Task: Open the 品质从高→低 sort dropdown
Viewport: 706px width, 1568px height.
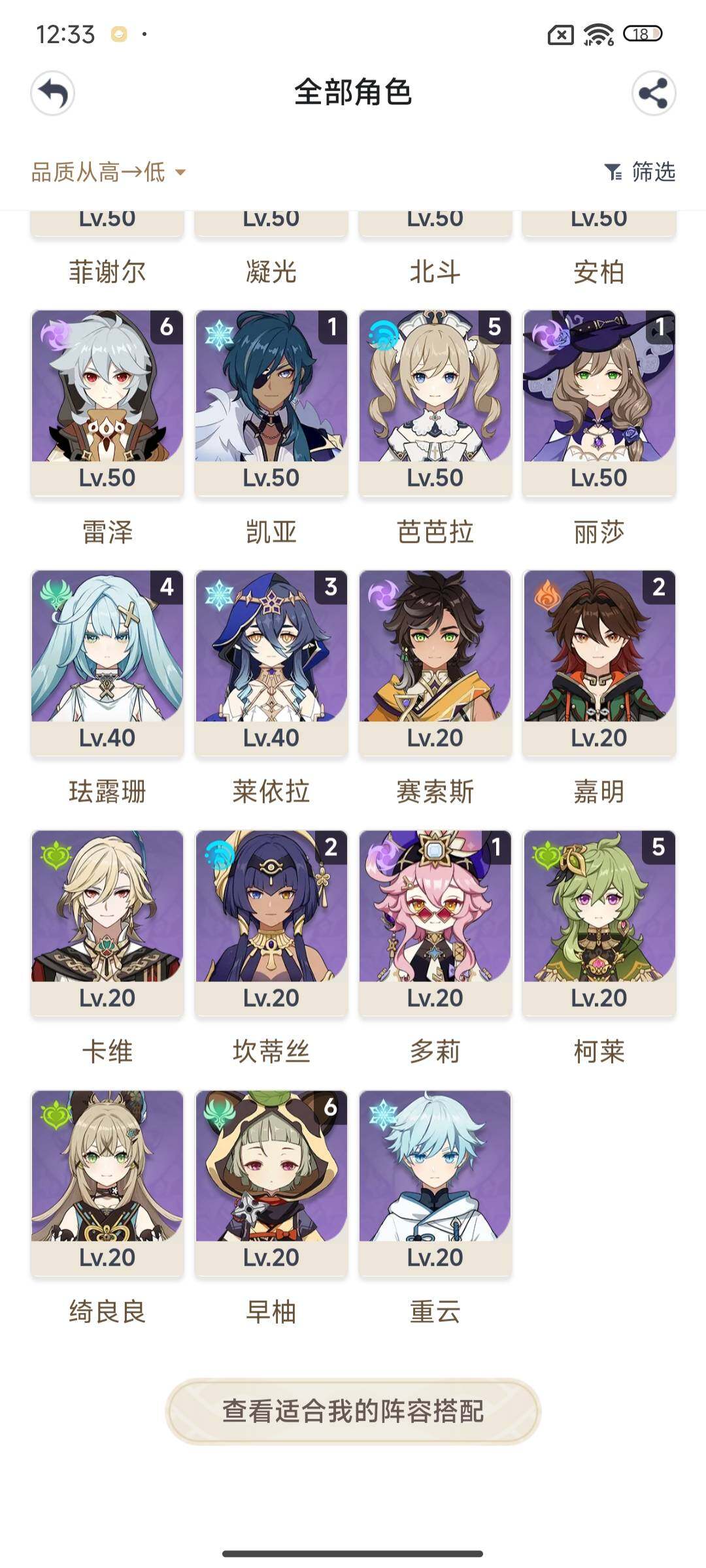Action: click(109, 172)
